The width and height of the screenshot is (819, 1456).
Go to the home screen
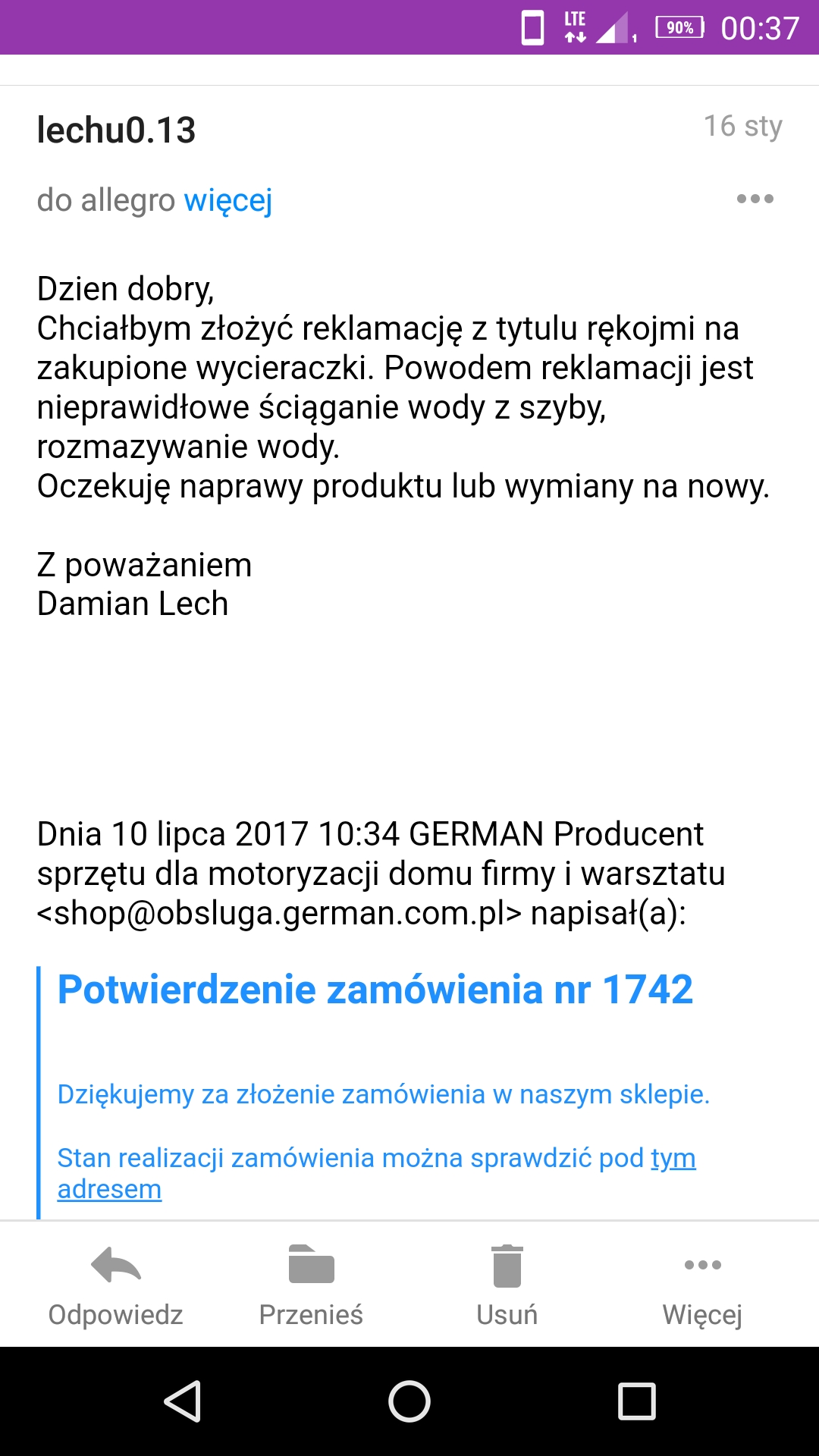[409, 1401]
